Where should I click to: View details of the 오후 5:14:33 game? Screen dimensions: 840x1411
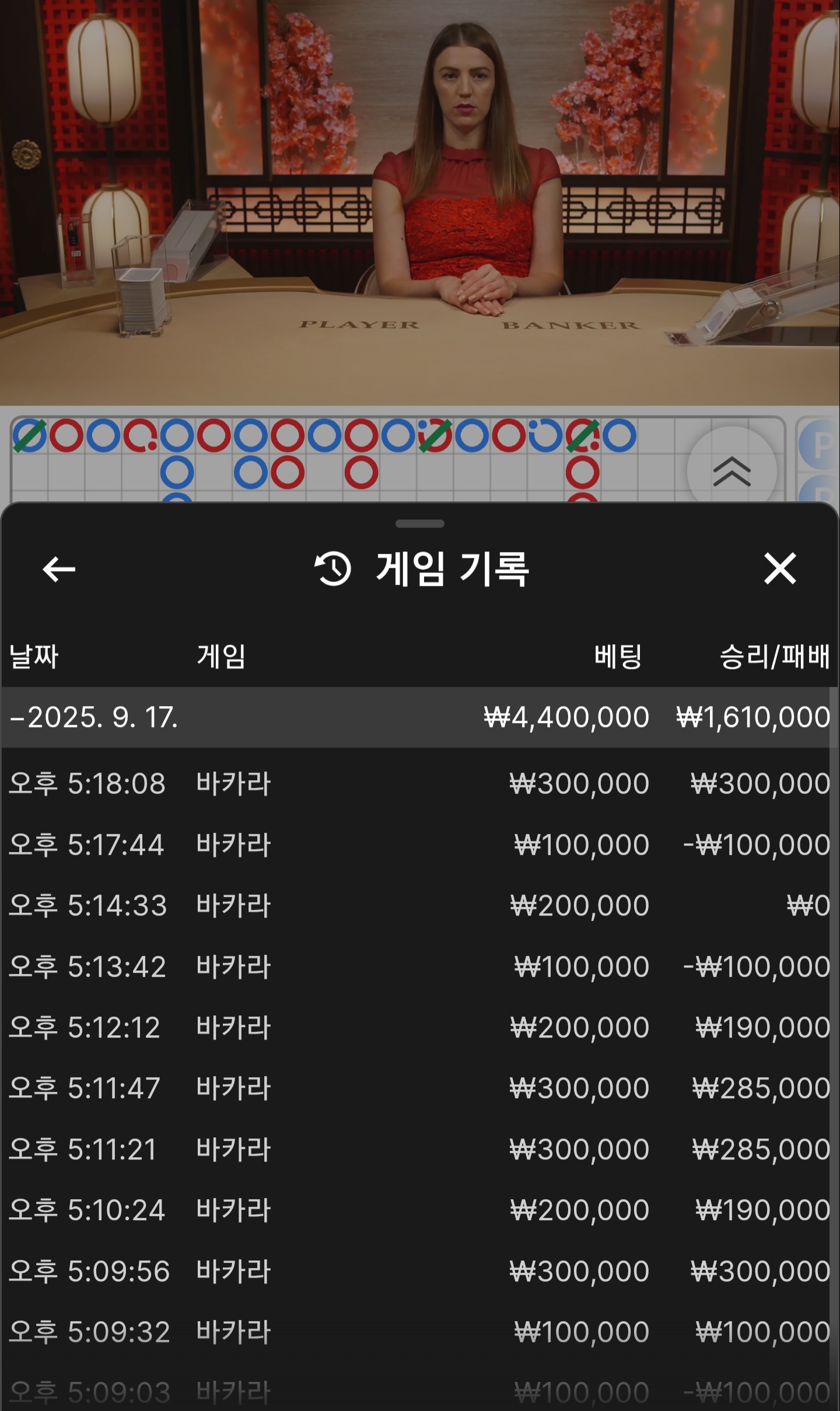coord(419,906)
